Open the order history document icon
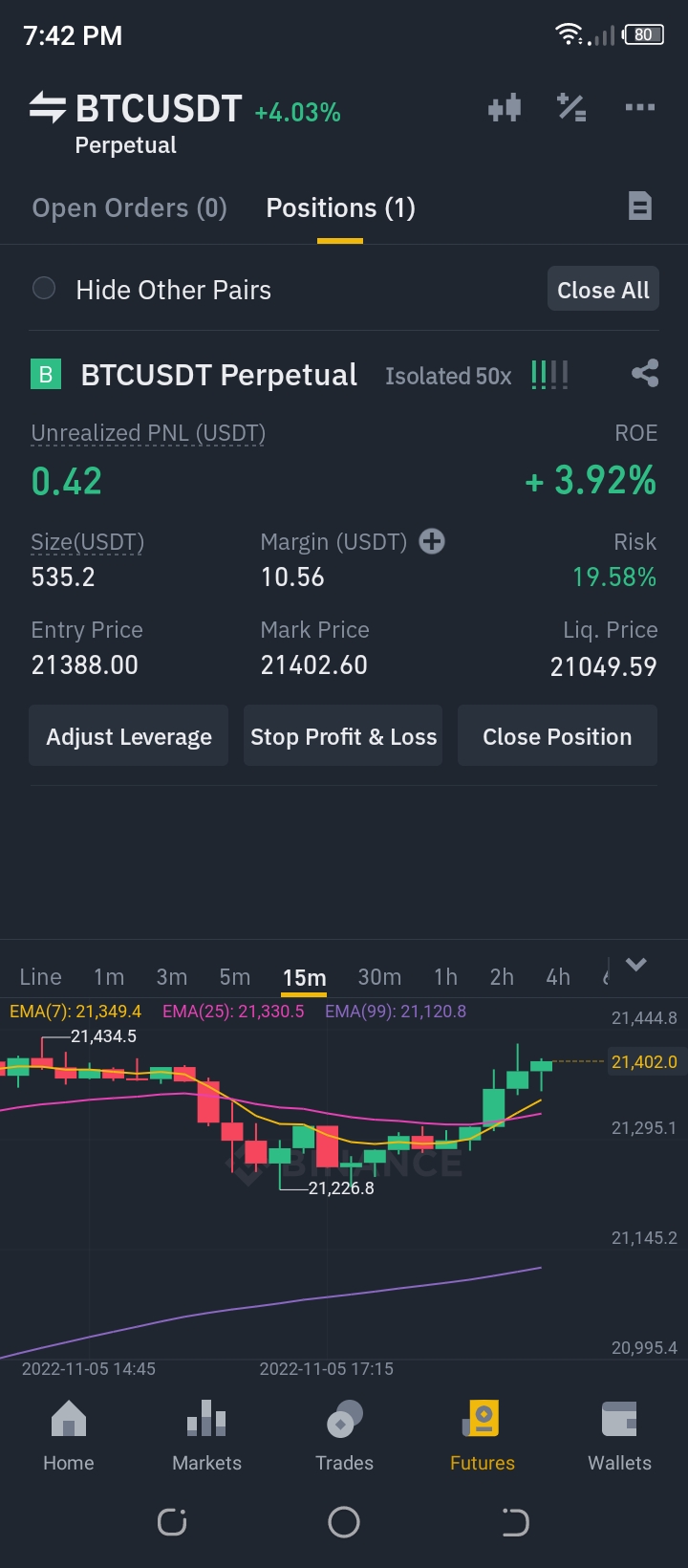The image size is (688, 1568). 639,206
